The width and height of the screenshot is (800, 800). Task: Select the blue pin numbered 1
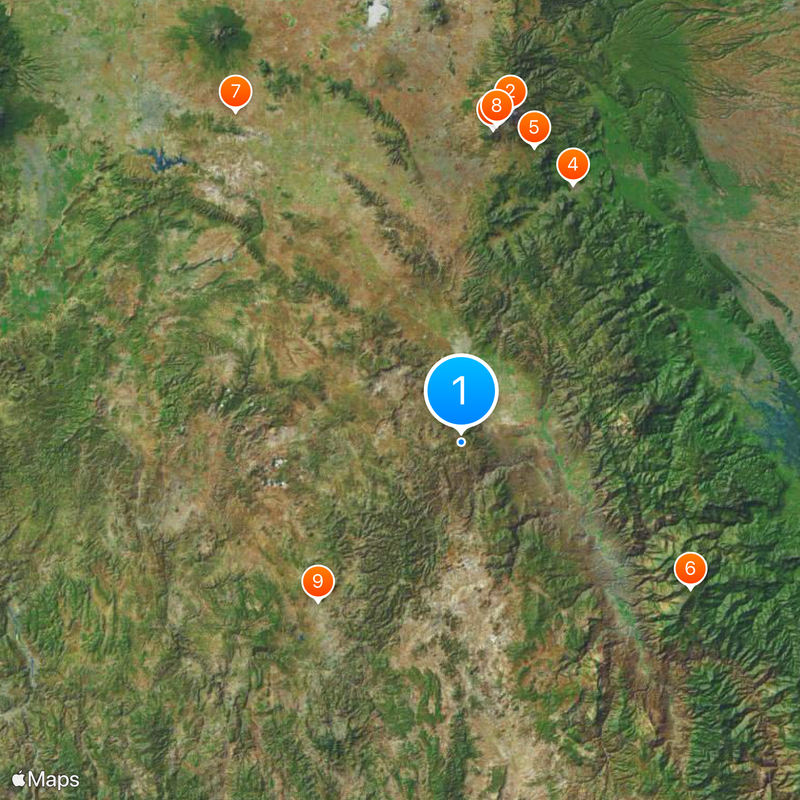click(461, 391)
